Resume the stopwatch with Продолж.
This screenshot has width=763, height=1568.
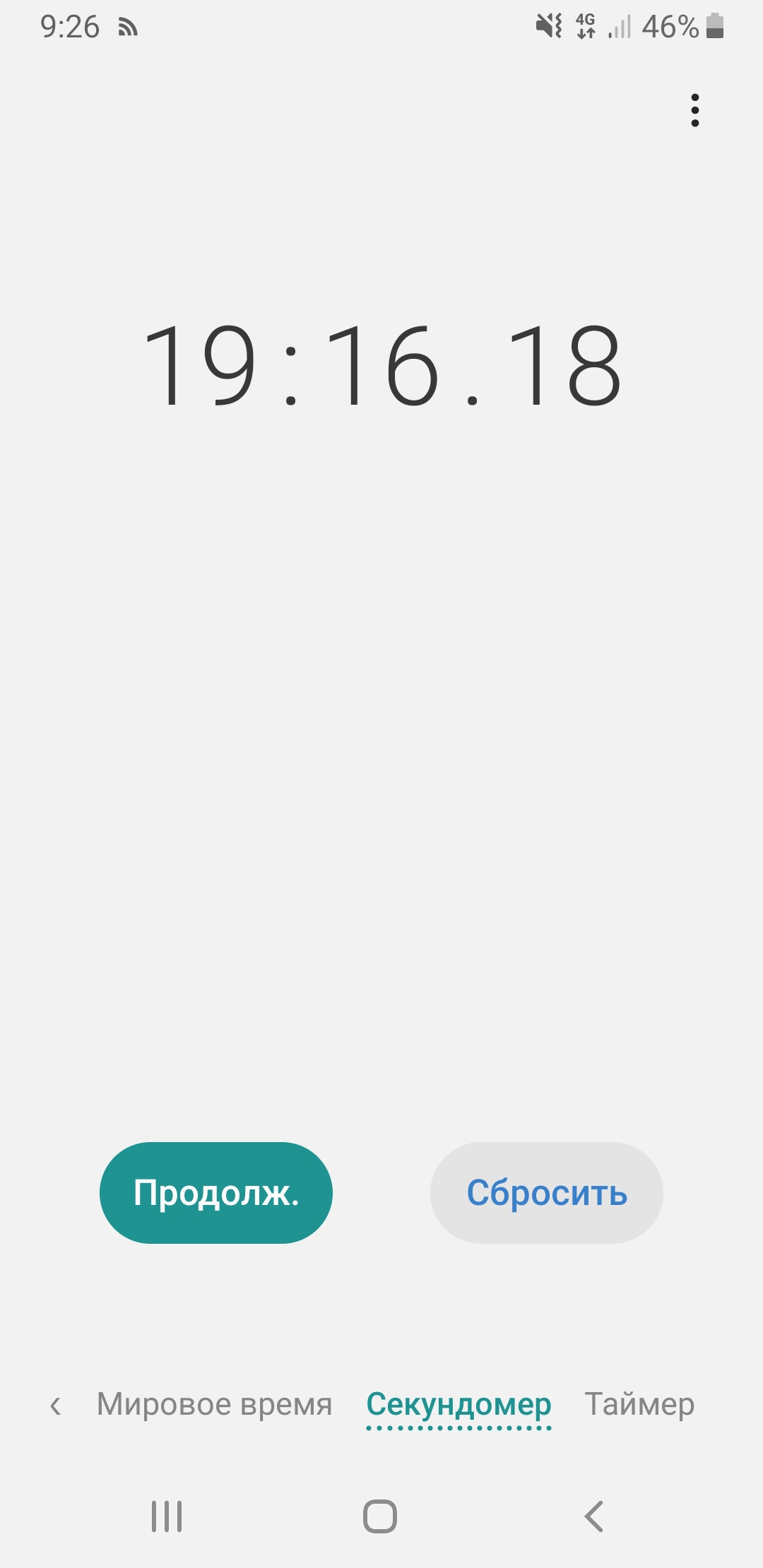click(x=216, y=1193)
